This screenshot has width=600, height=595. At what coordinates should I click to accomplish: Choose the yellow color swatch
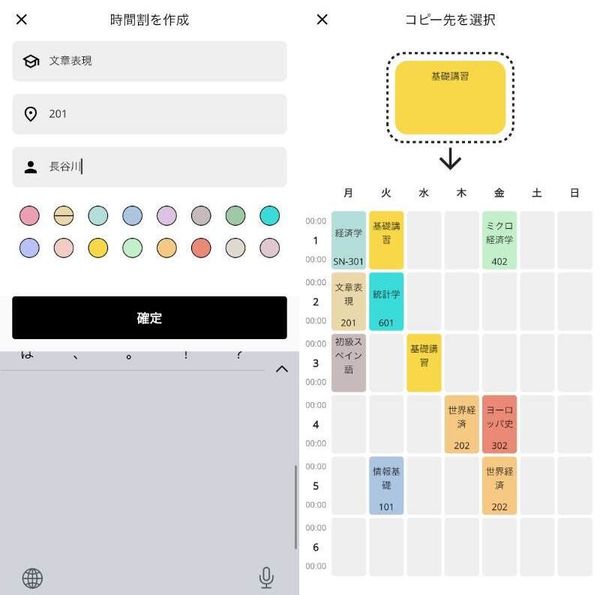point(98,248)
